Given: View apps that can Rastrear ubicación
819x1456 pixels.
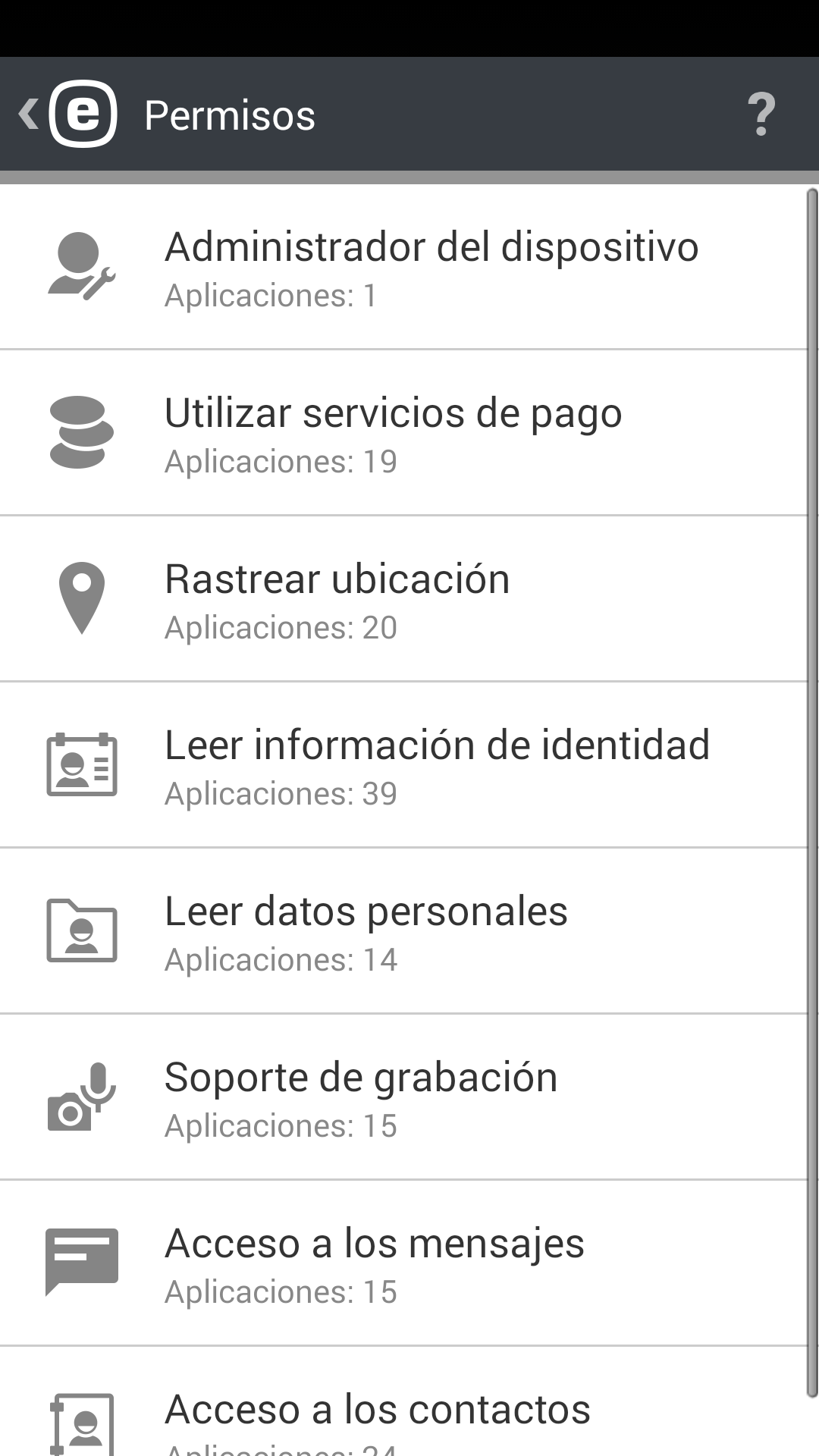Looking at the screenshot, I should click(409, 597).
